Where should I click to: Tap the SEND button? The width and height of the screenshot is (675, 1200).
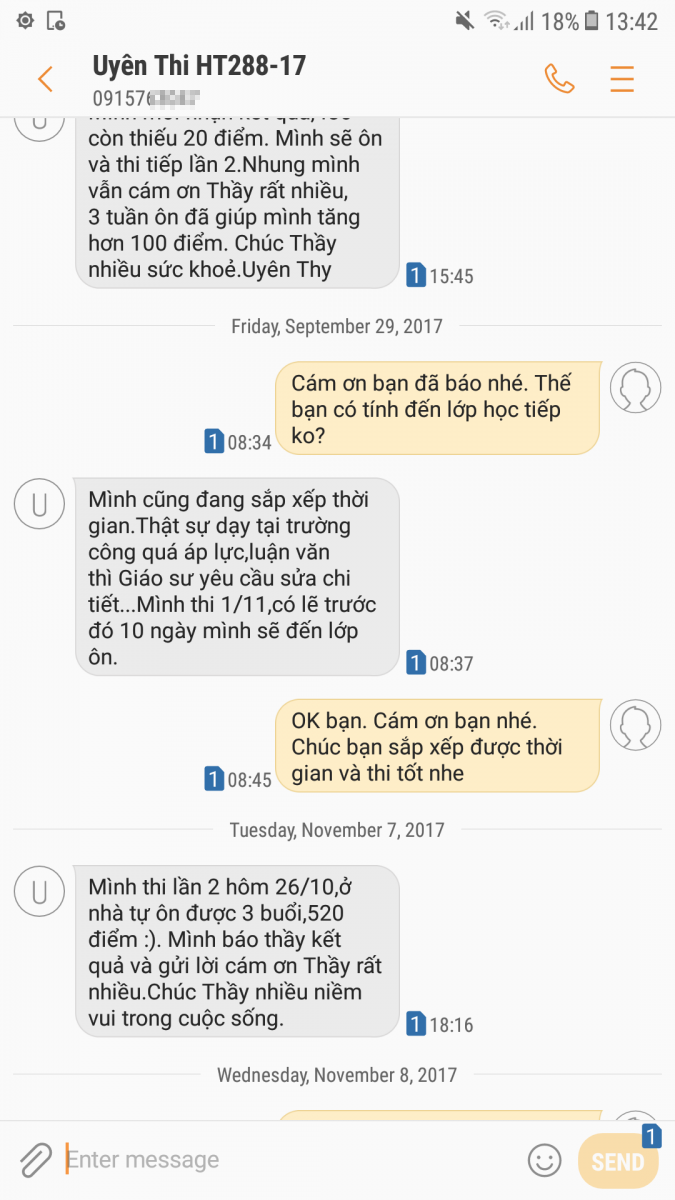[x=618, y=1160]
